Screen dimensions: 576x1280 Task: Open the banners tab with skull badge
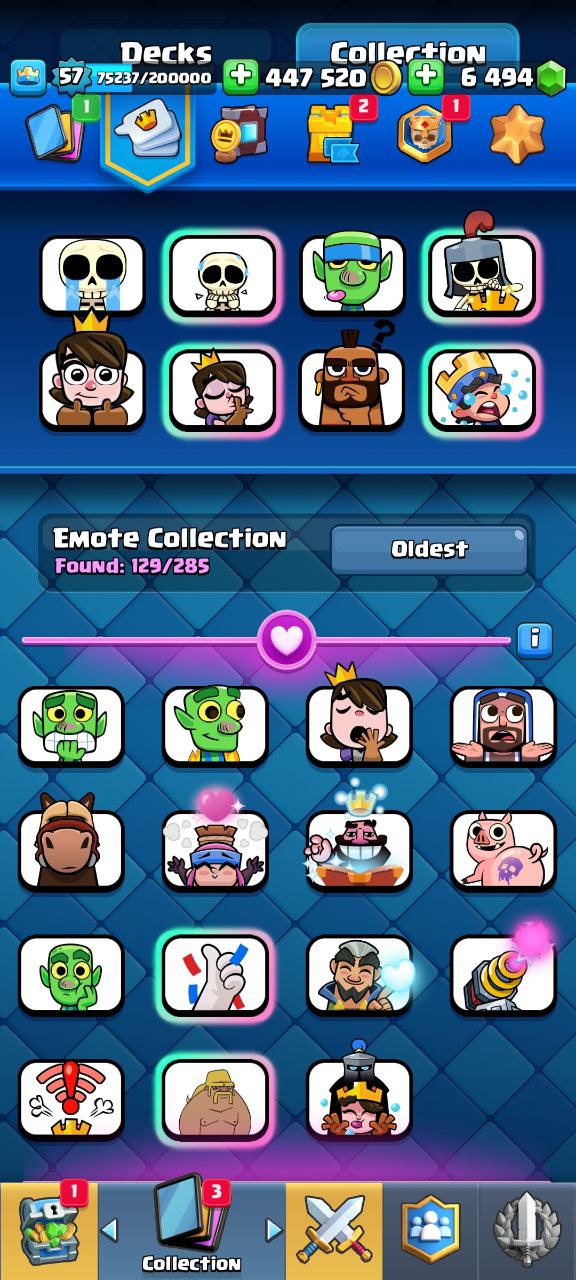tap(425, 134)
